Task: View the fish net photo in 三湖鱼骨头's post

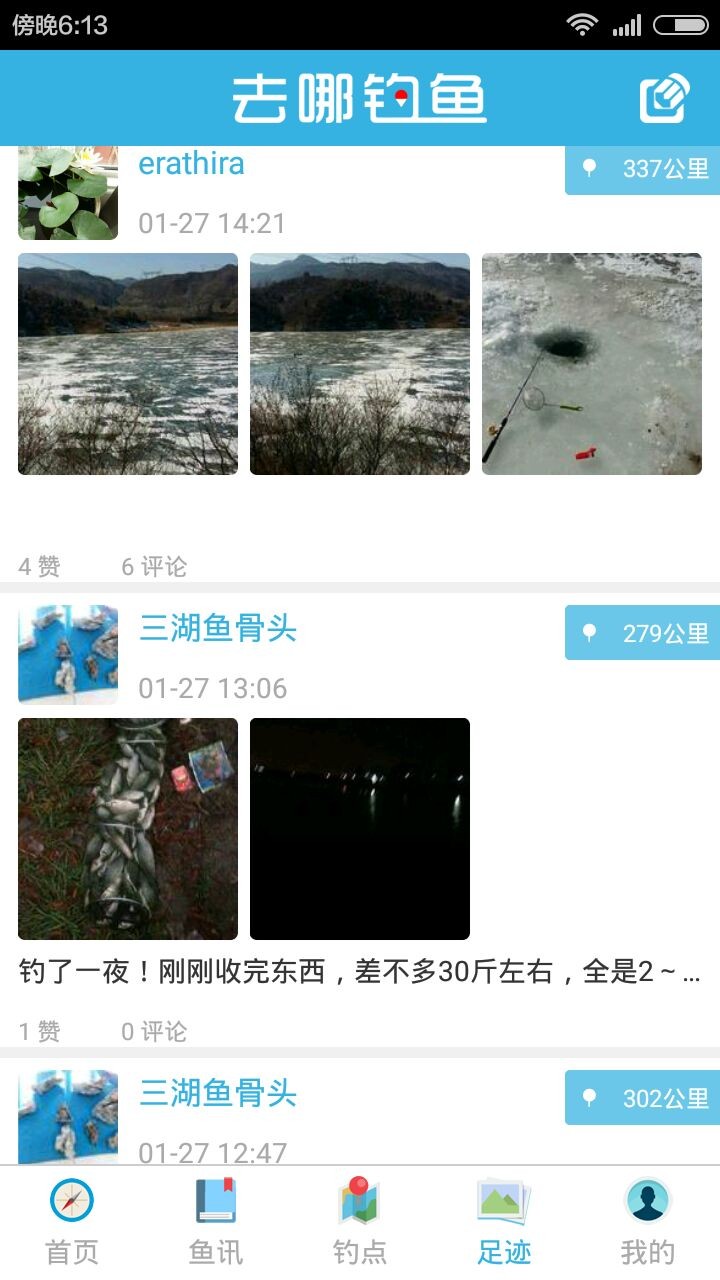Action: tap(128, 829)
